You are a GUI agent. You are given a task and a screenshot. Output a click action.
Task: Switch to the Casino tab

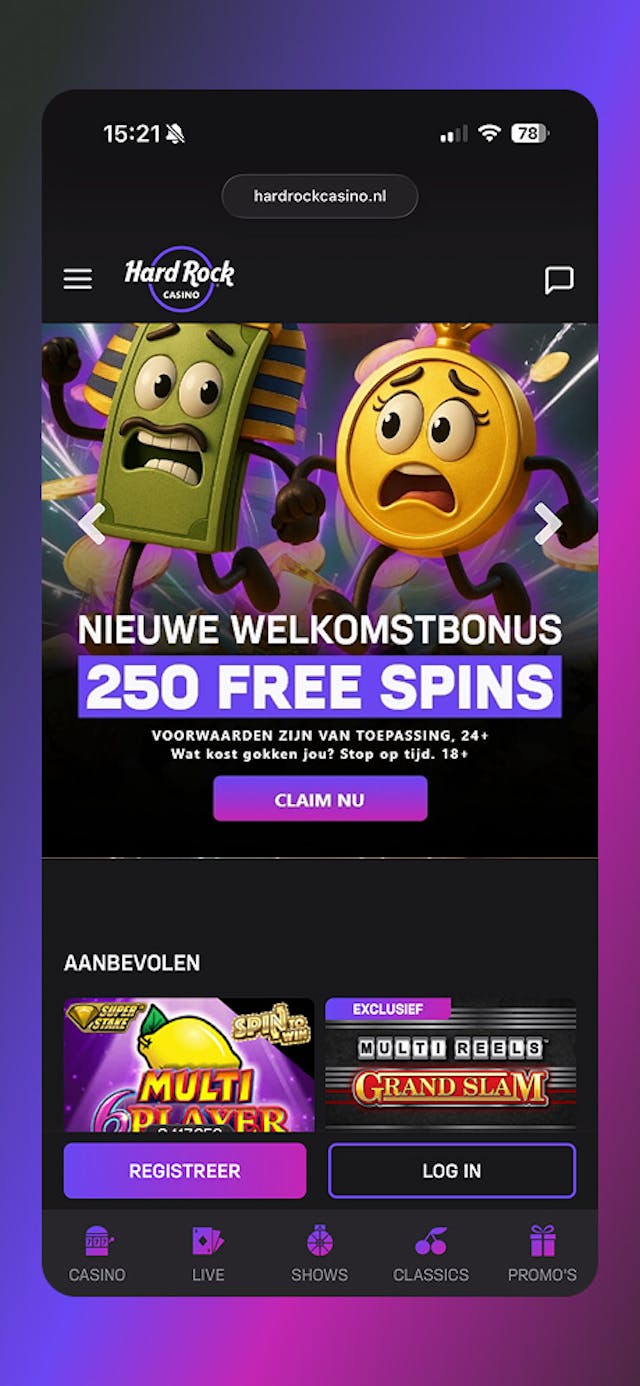click(97, 1254)
